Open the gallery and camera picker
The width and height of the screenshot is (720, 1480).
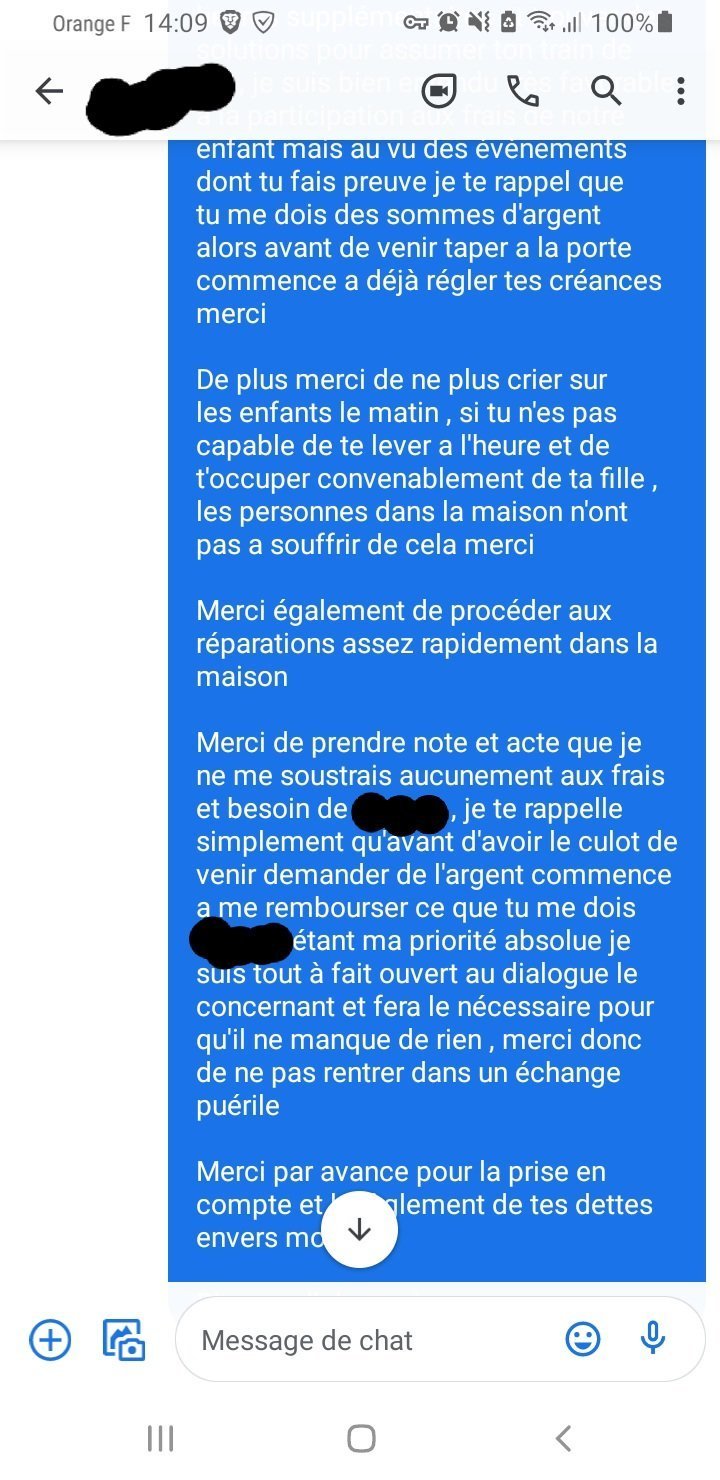pyautogui.click(x=124, y=1340)
